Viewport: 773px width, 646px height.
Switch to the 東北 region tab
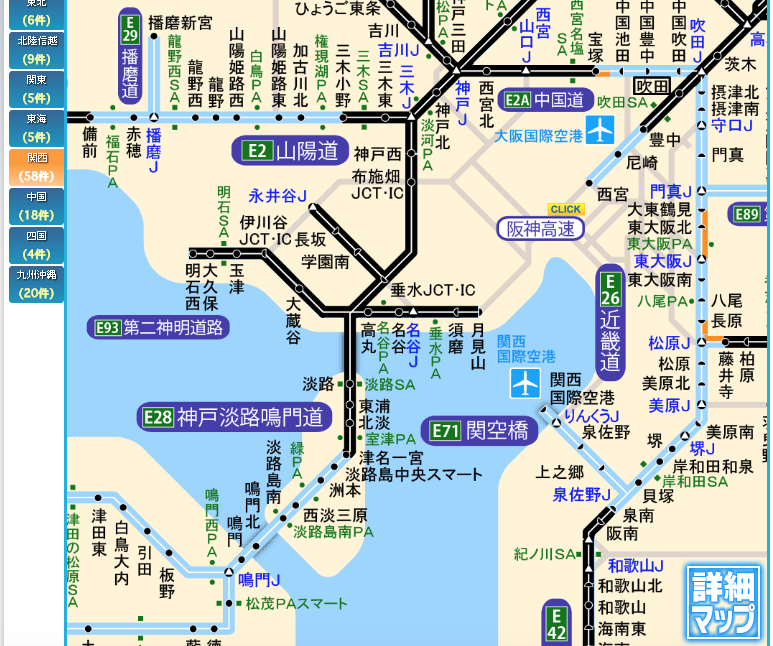pyautogui.click(x=36, y=13)
